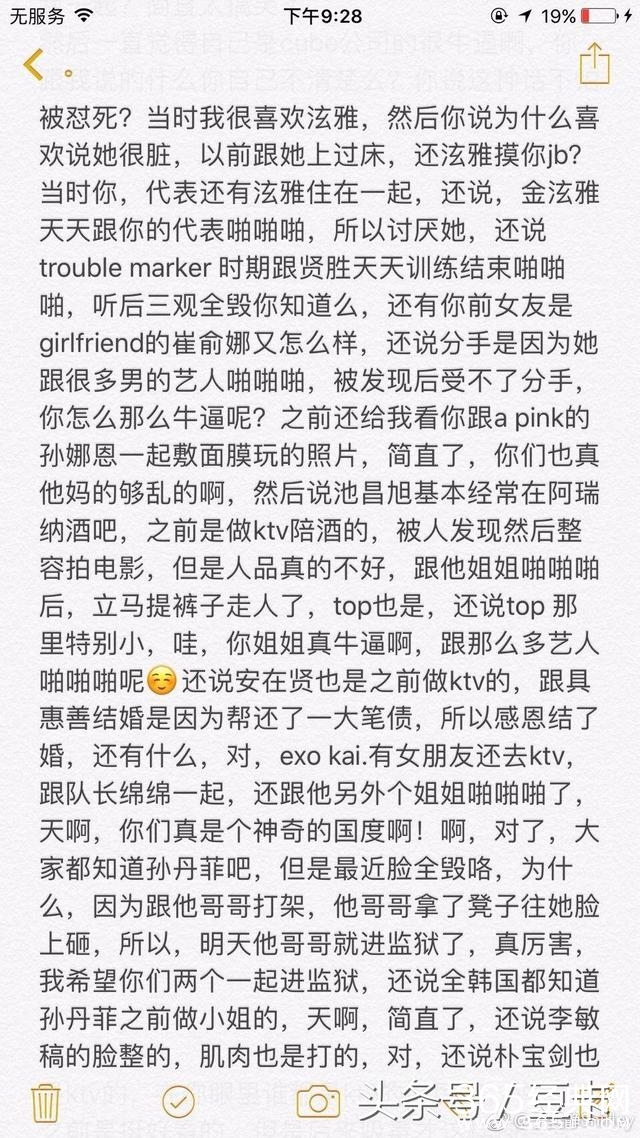
Task: Open the camera to attach a photo
Action: [318, 1101]
